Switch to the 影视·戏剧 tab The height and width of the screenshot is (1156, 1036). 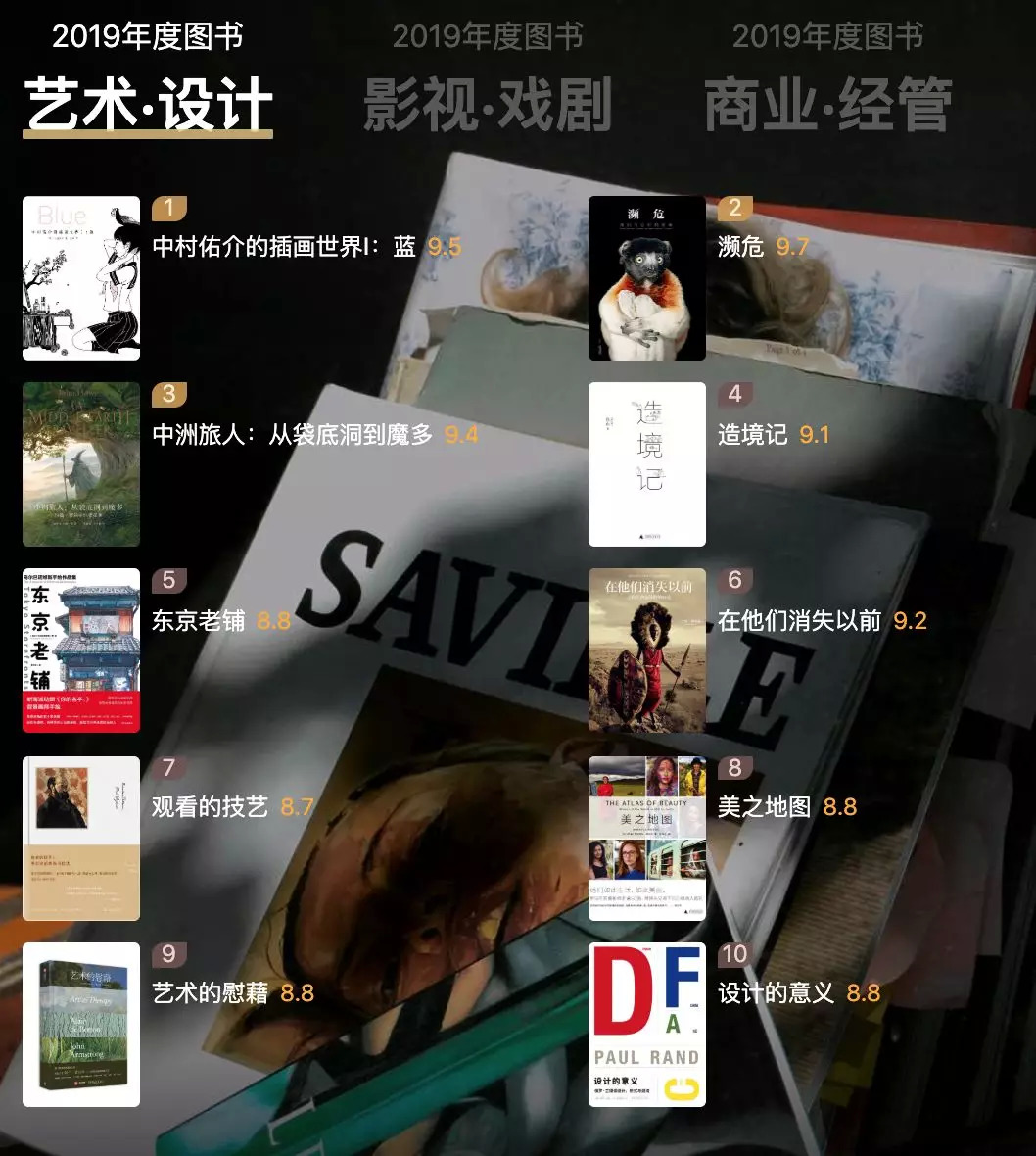(487, 103)
